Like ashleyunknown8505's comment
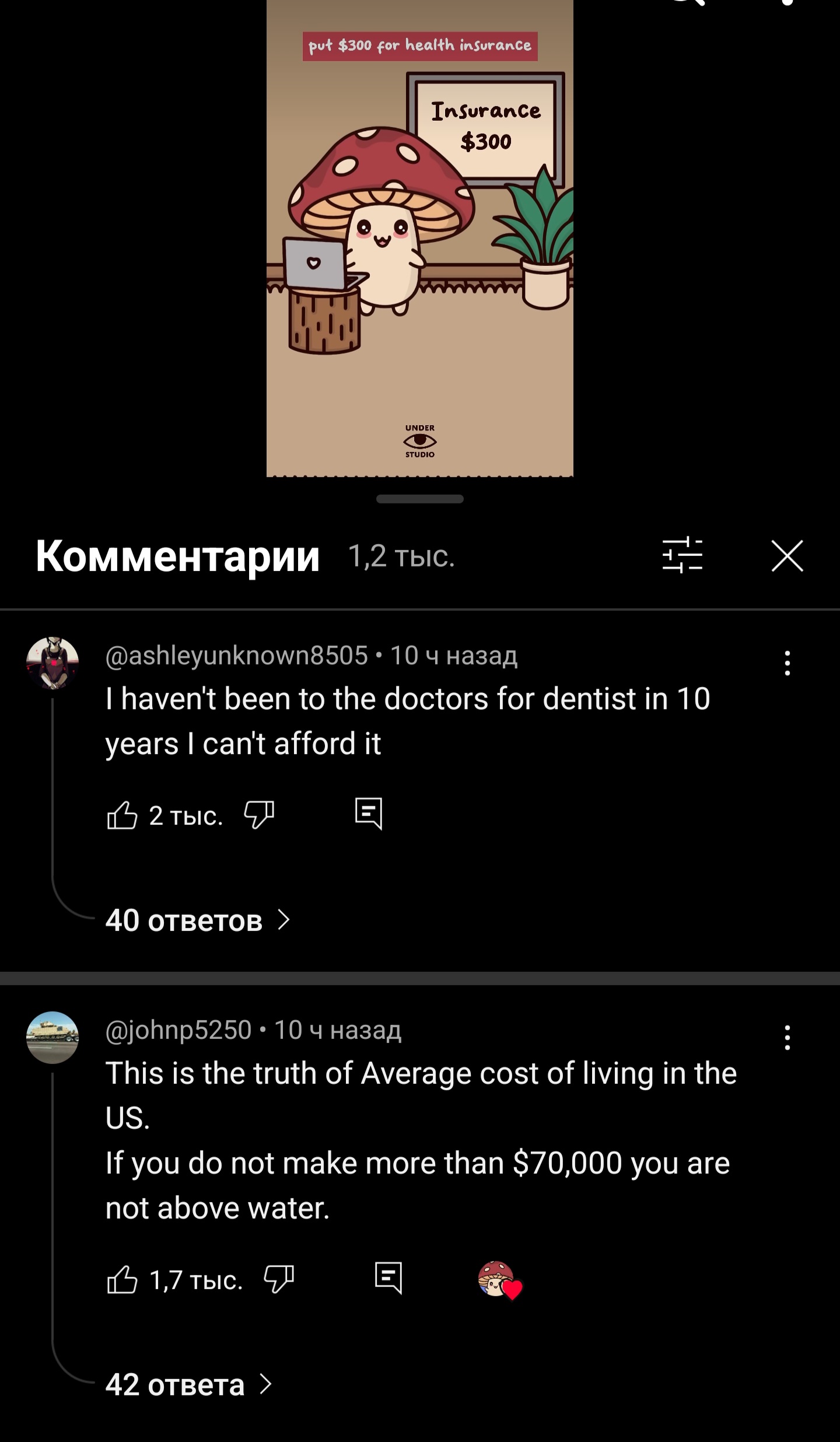The width and height of the screenshot is (840, 1442). 122,815
